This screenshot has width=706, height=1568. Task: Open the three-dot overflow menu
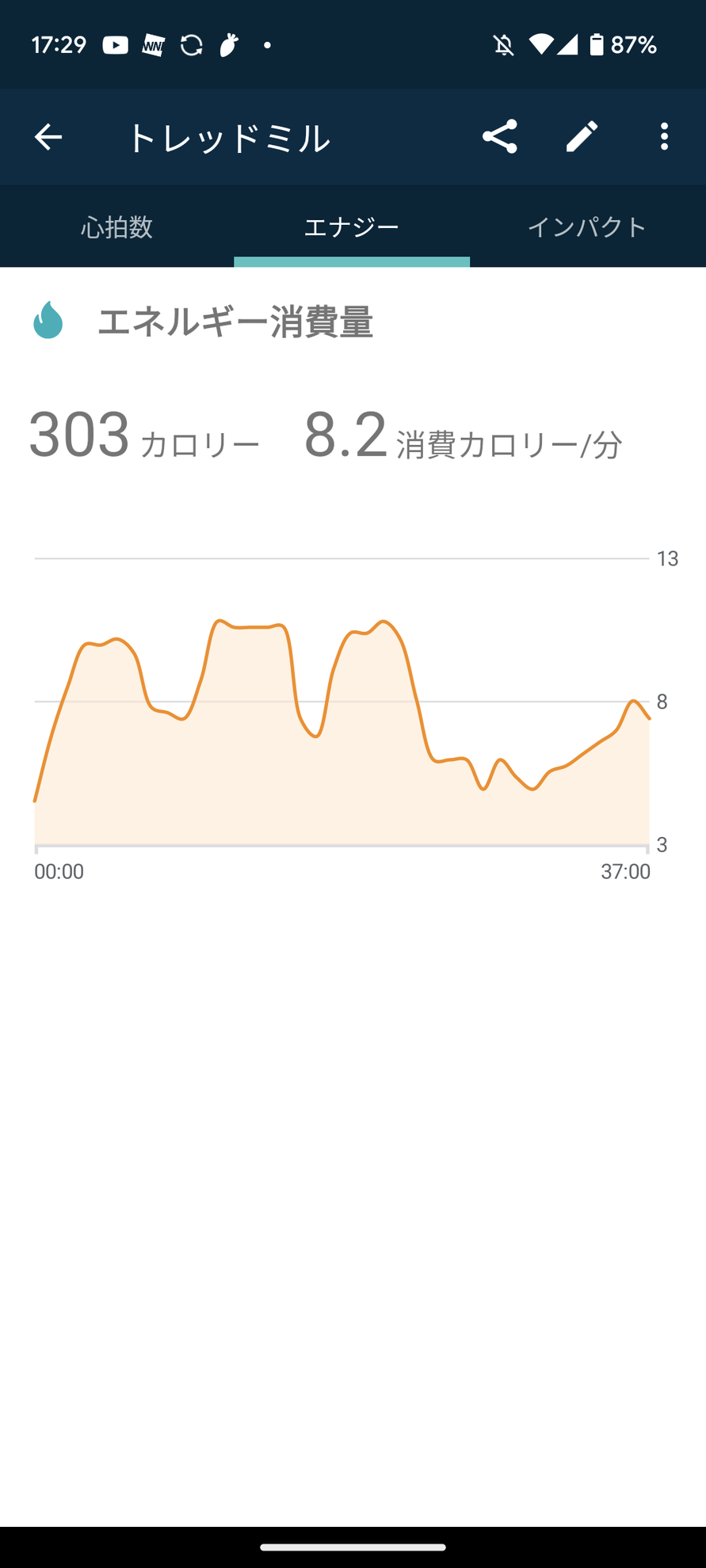pos(663,136)
